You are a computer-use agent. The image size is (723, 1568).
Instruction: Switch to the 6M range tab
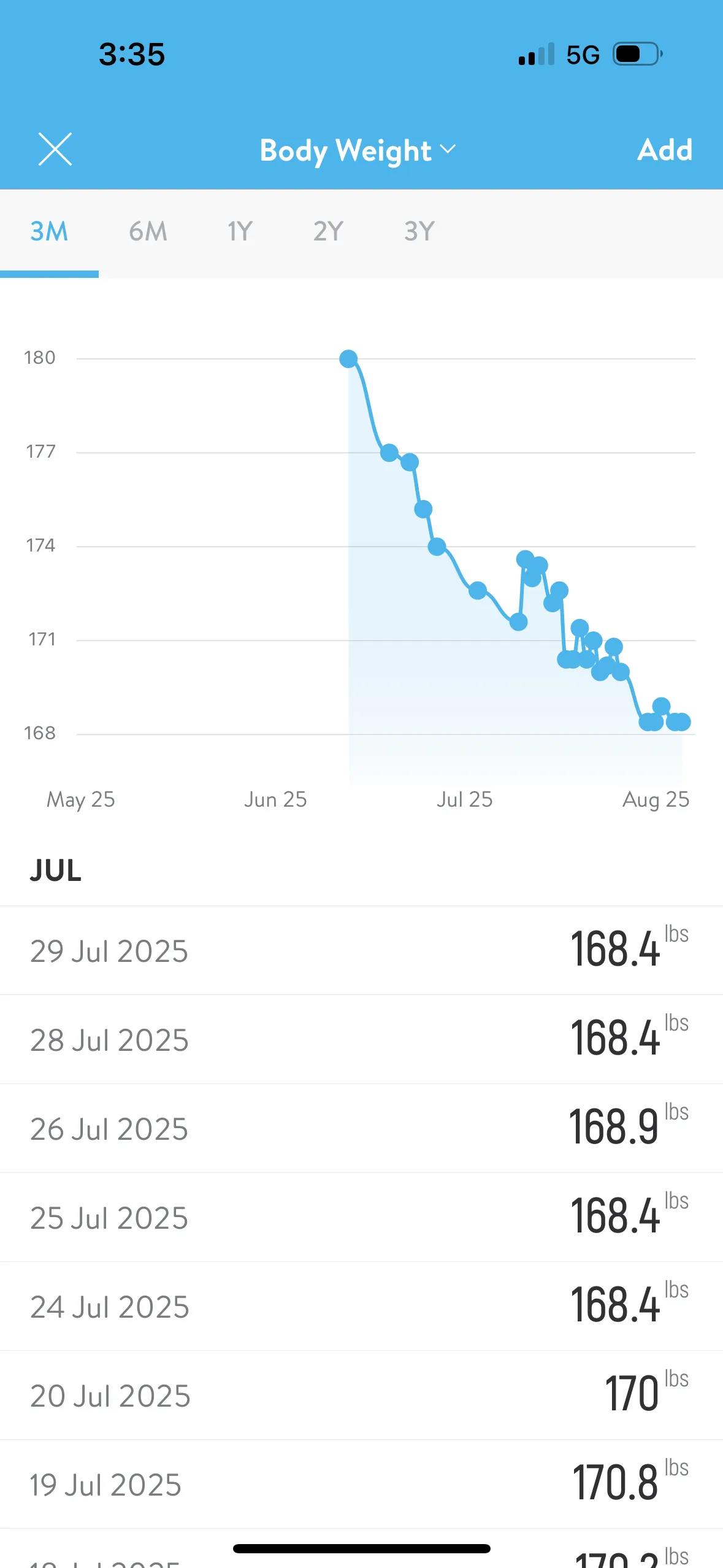pyautogui.click(x=148, y=232)
